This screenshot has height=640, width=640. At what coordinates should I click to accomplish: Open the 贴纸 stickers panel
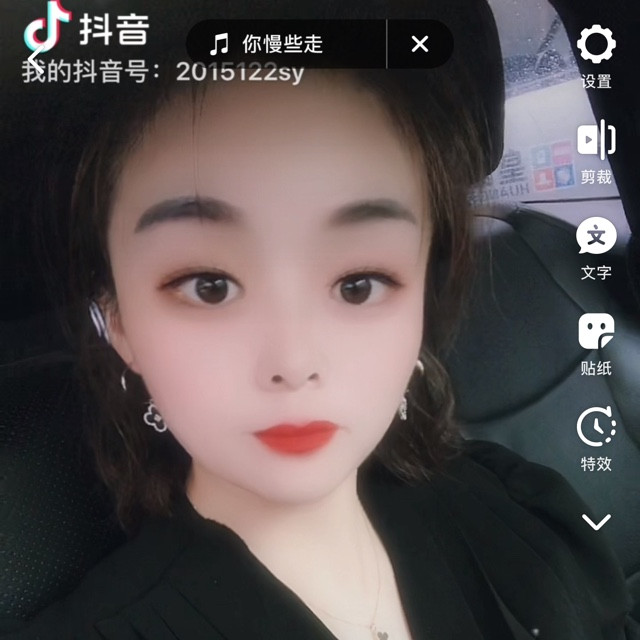[596, 333]
